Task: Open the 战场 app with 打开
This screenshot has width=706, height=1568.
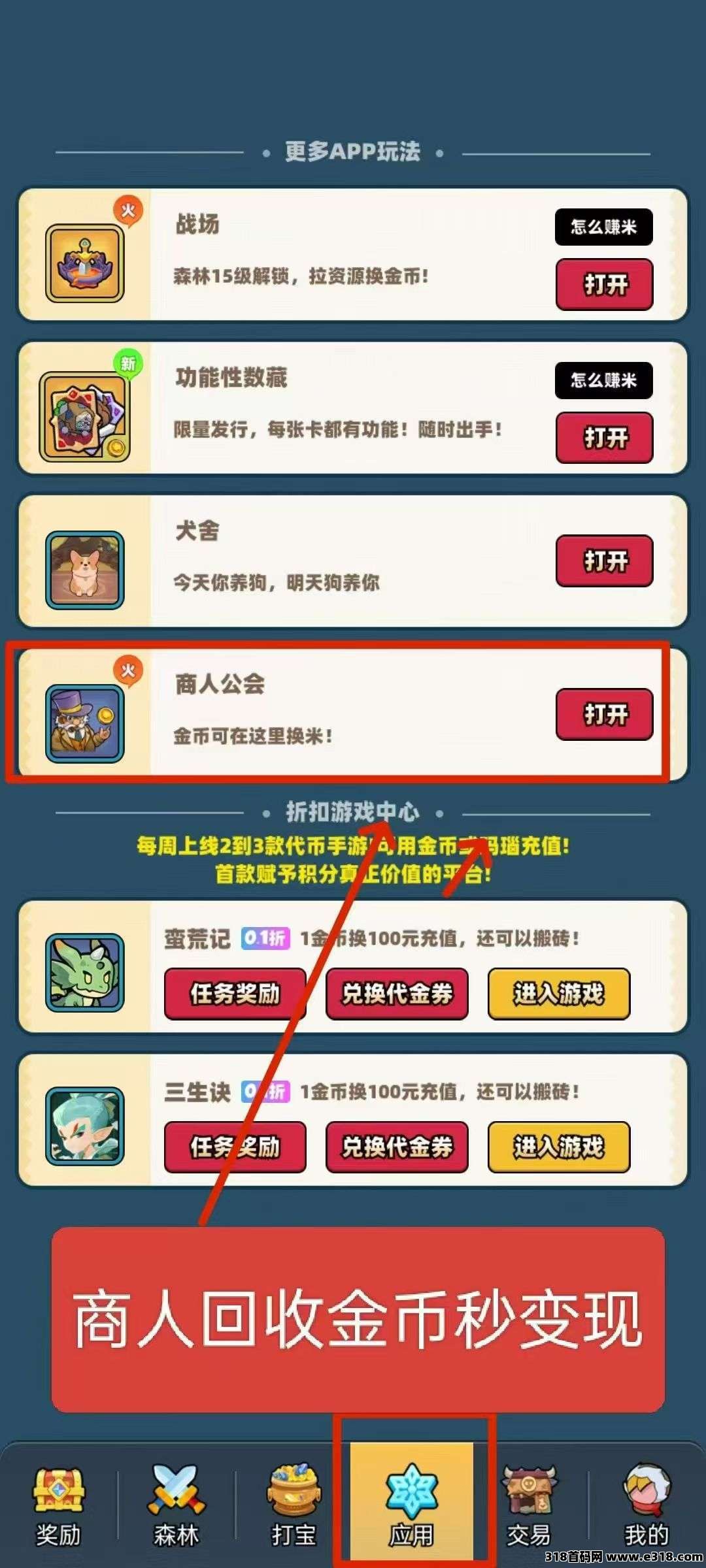Action: [604, 284]
